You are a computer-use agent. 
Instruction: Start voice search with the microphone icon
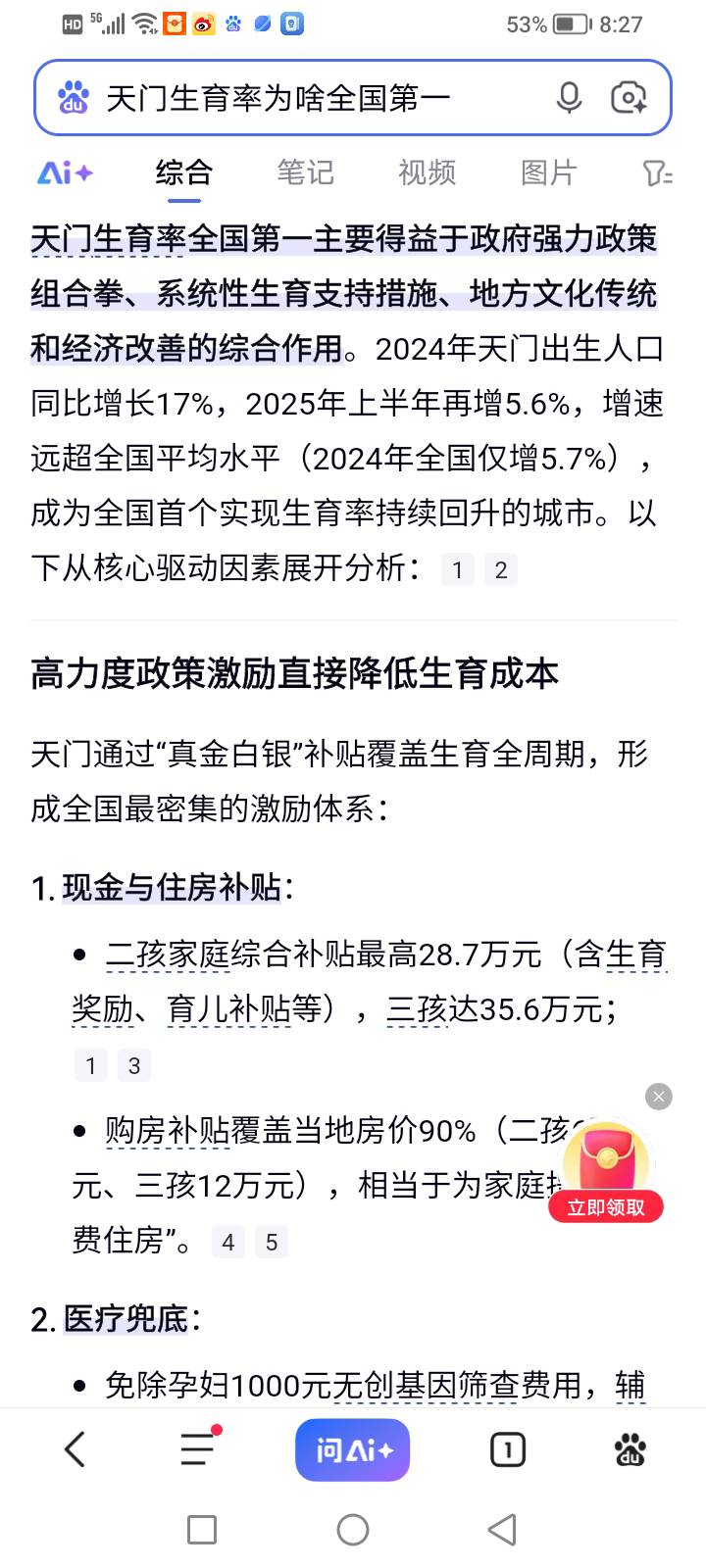[569, 98]
